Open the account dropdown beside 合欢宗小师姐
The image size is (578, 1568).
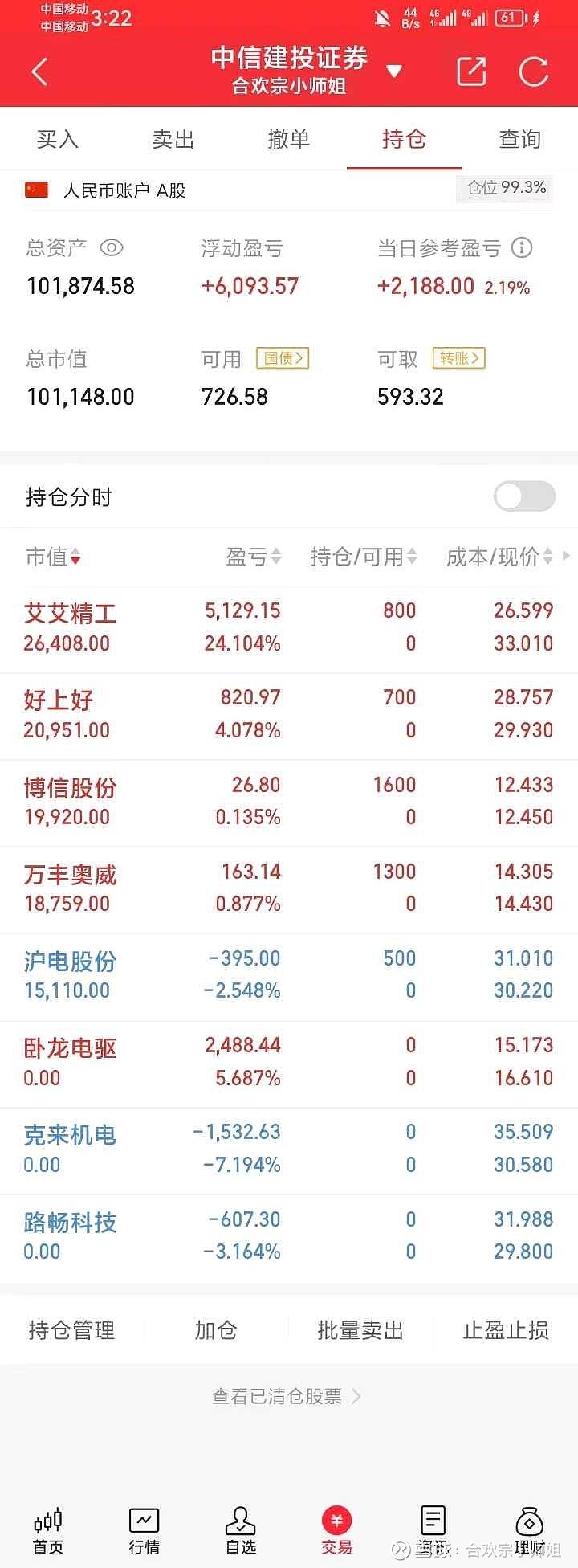[394, 71]
